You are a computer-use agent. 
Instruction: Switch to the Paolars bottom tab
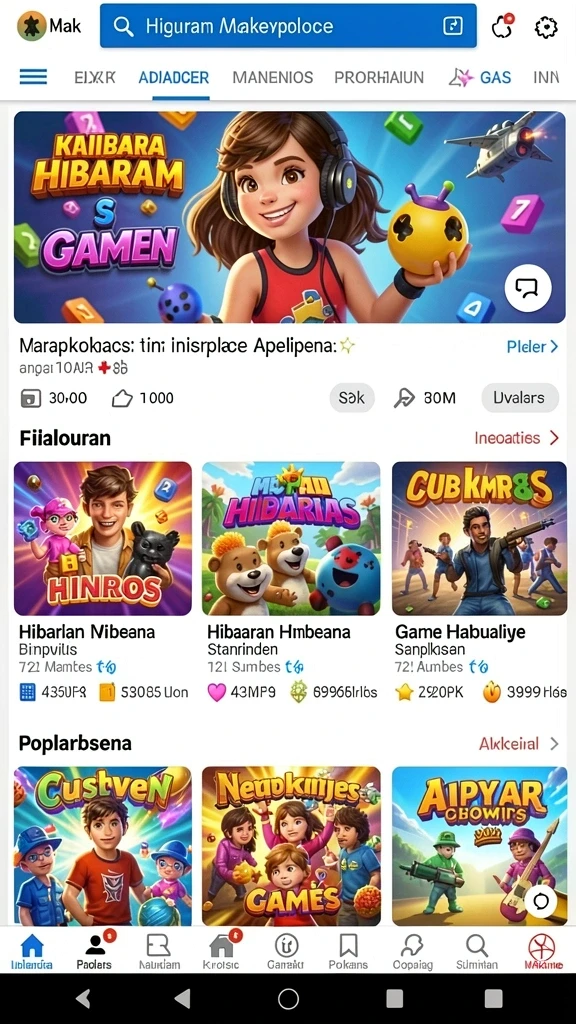click(94, 952)
